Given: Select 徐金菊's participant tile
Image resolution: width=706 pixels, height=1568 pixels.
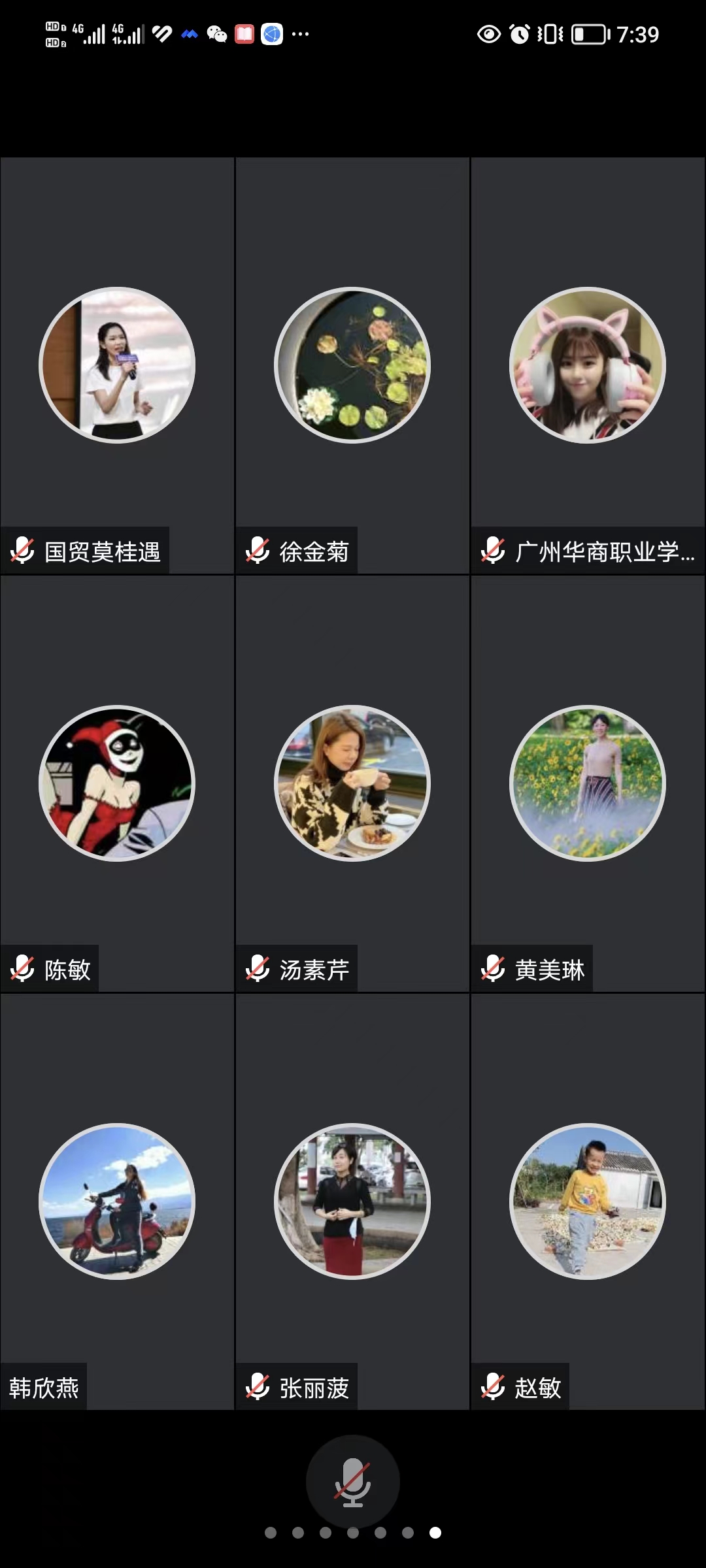Looking at the screenshot, I should pyautogui.click(x=352, y=365).
